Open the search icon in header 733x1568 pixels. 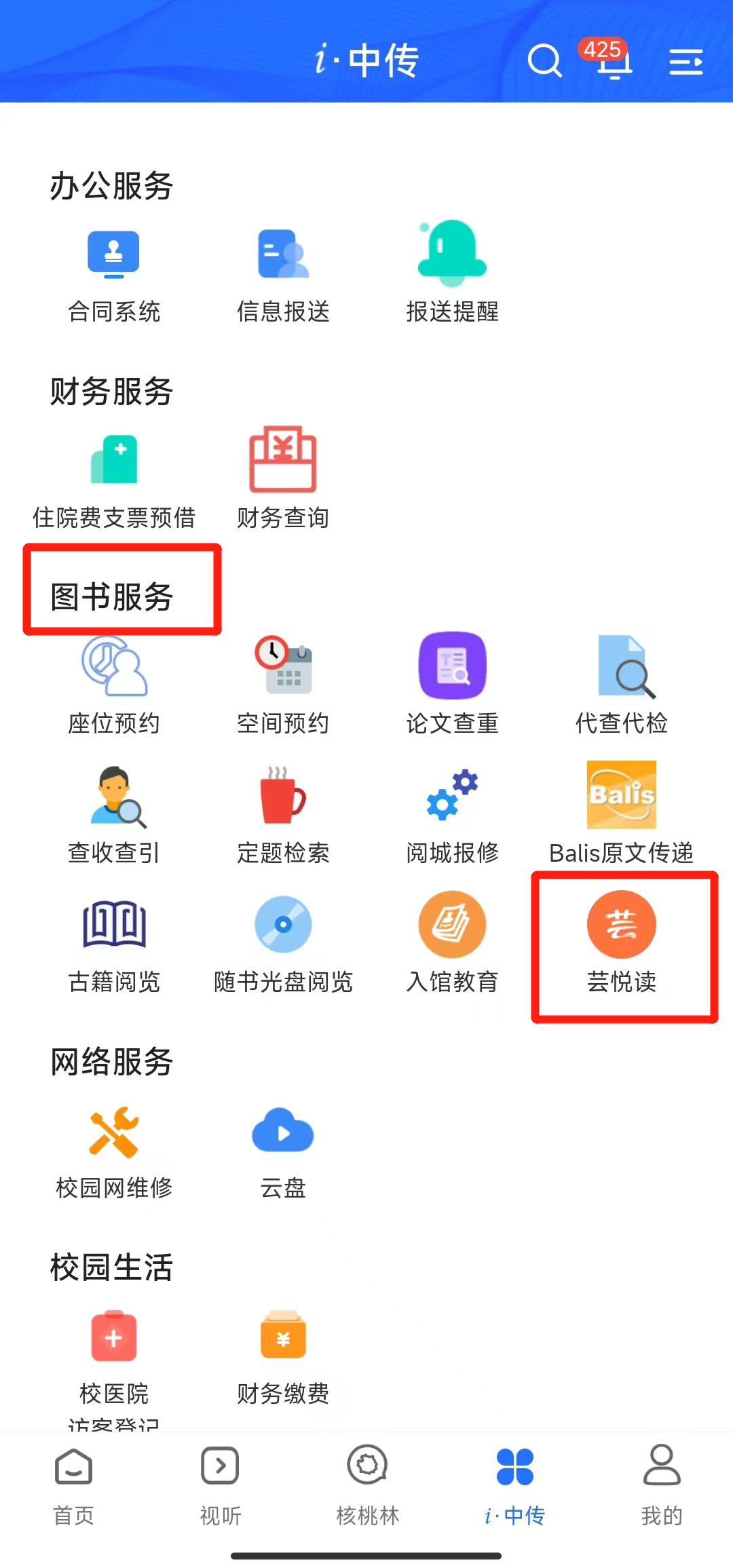(x=544, y=61)
